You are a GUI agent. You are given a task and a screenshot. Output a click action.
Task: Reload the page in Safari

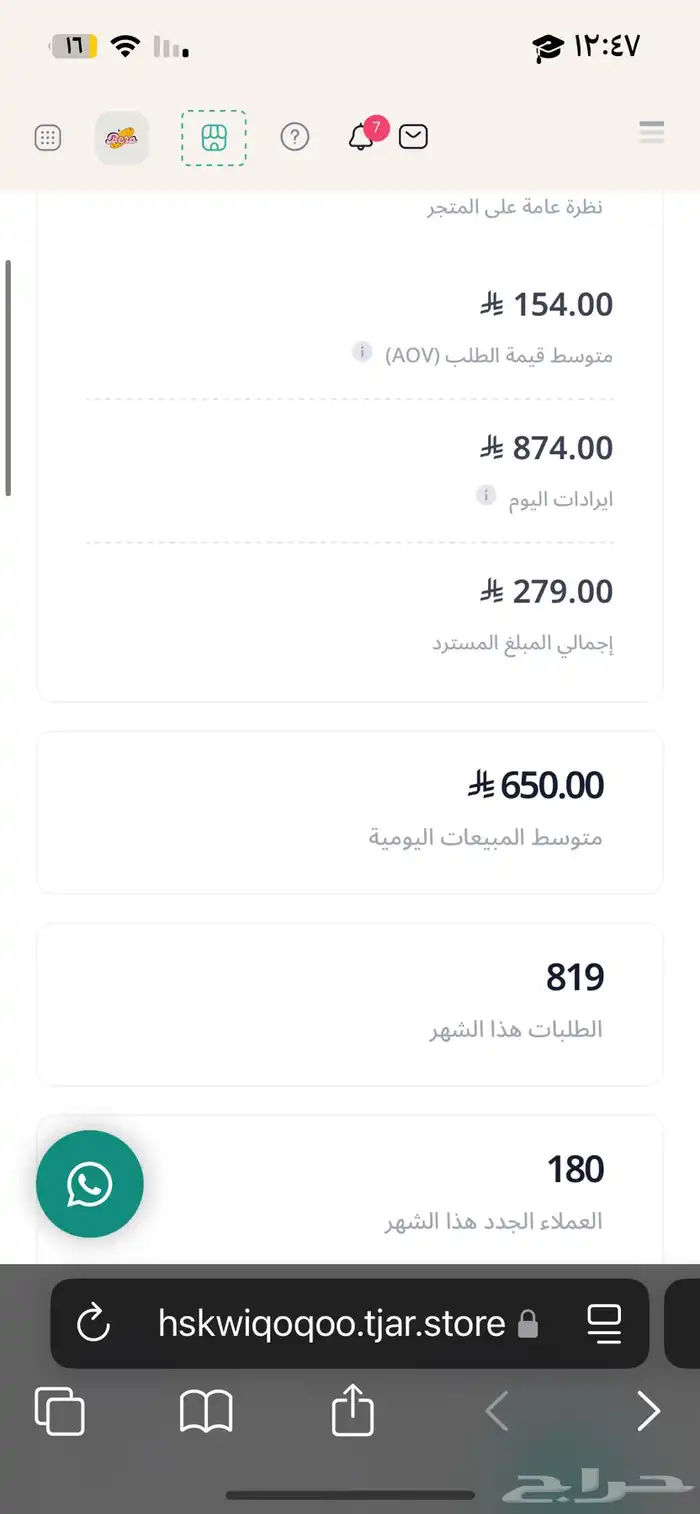click(x=93, y=1324)
